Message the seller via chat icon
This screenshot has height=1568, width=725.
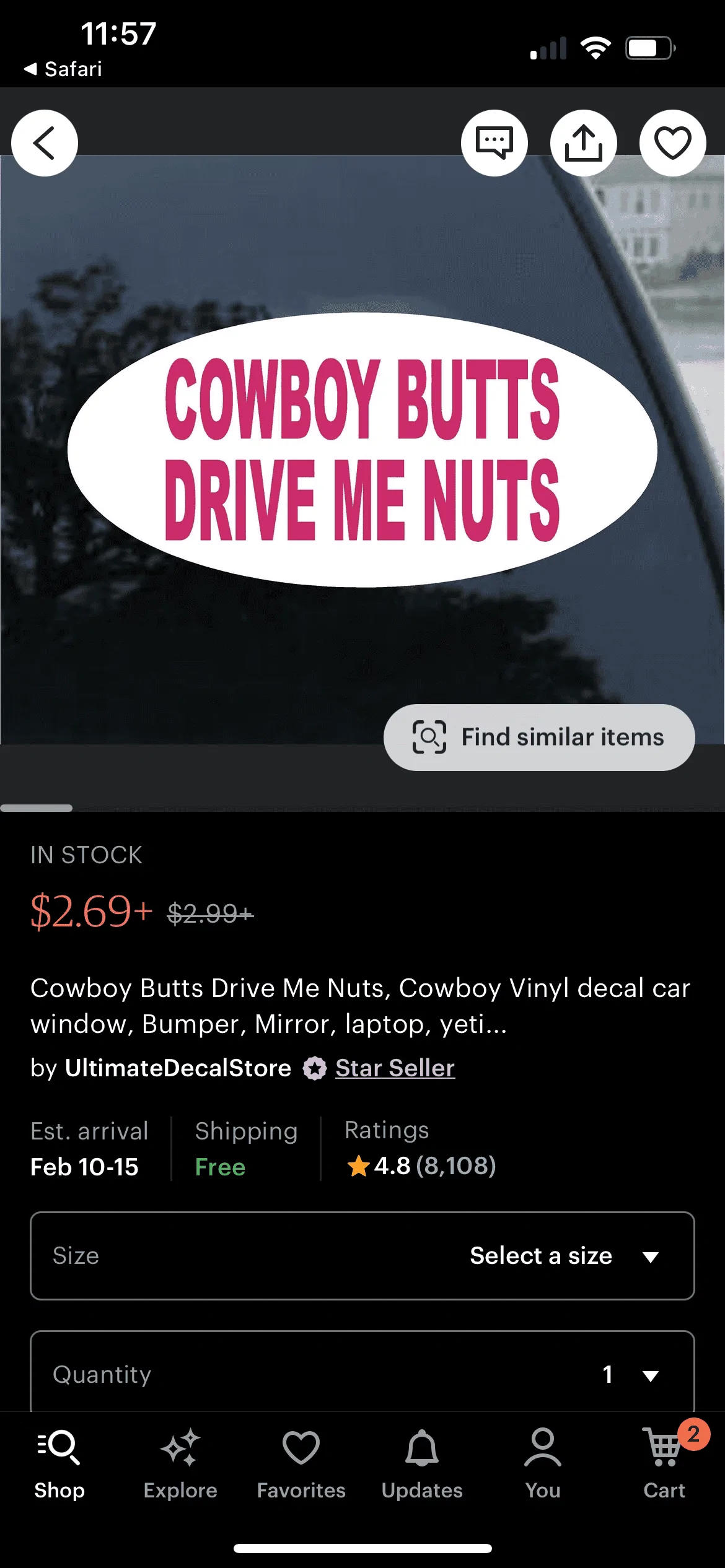[x=494, y=143]
